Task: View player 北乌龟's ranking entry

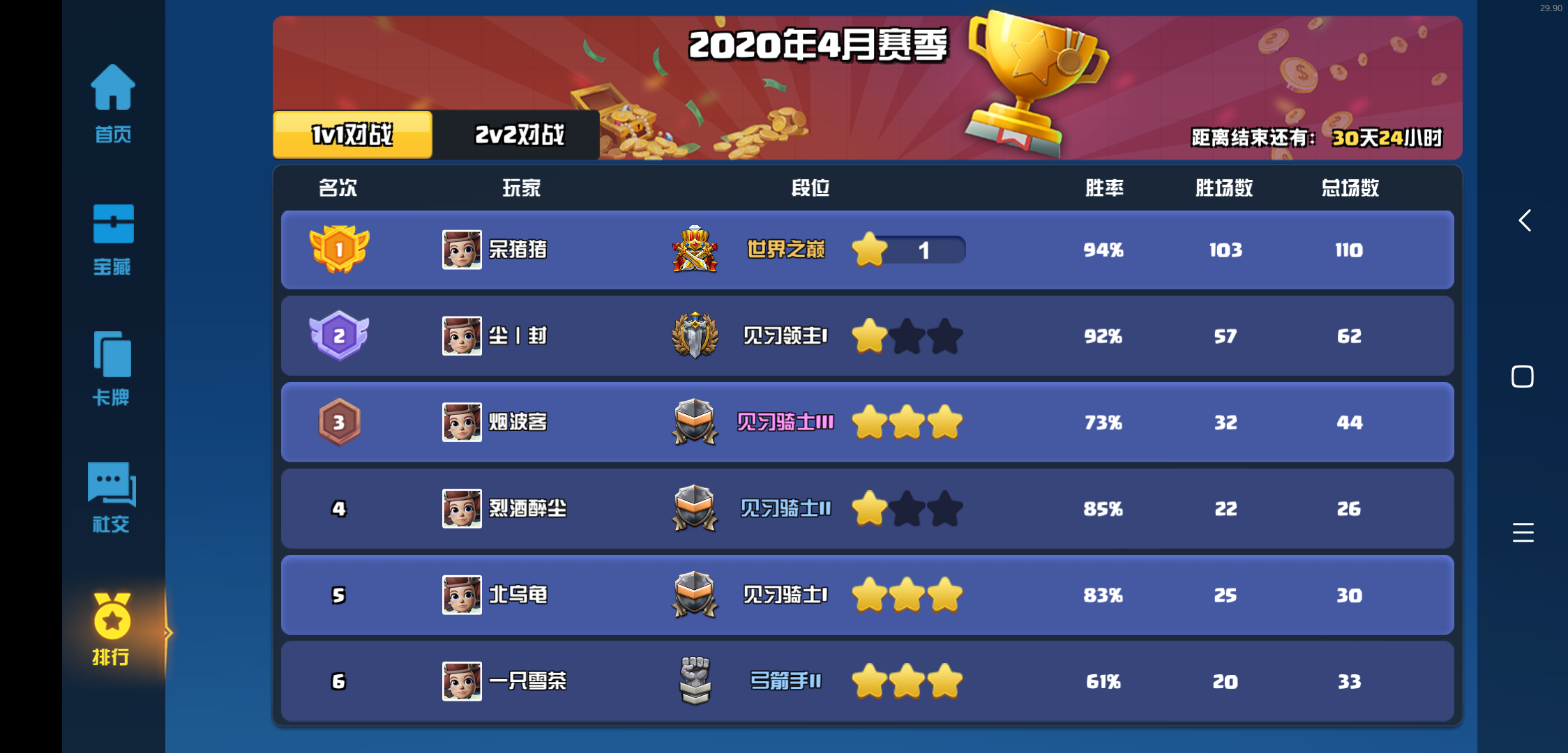Action: [x=867, y=595]
